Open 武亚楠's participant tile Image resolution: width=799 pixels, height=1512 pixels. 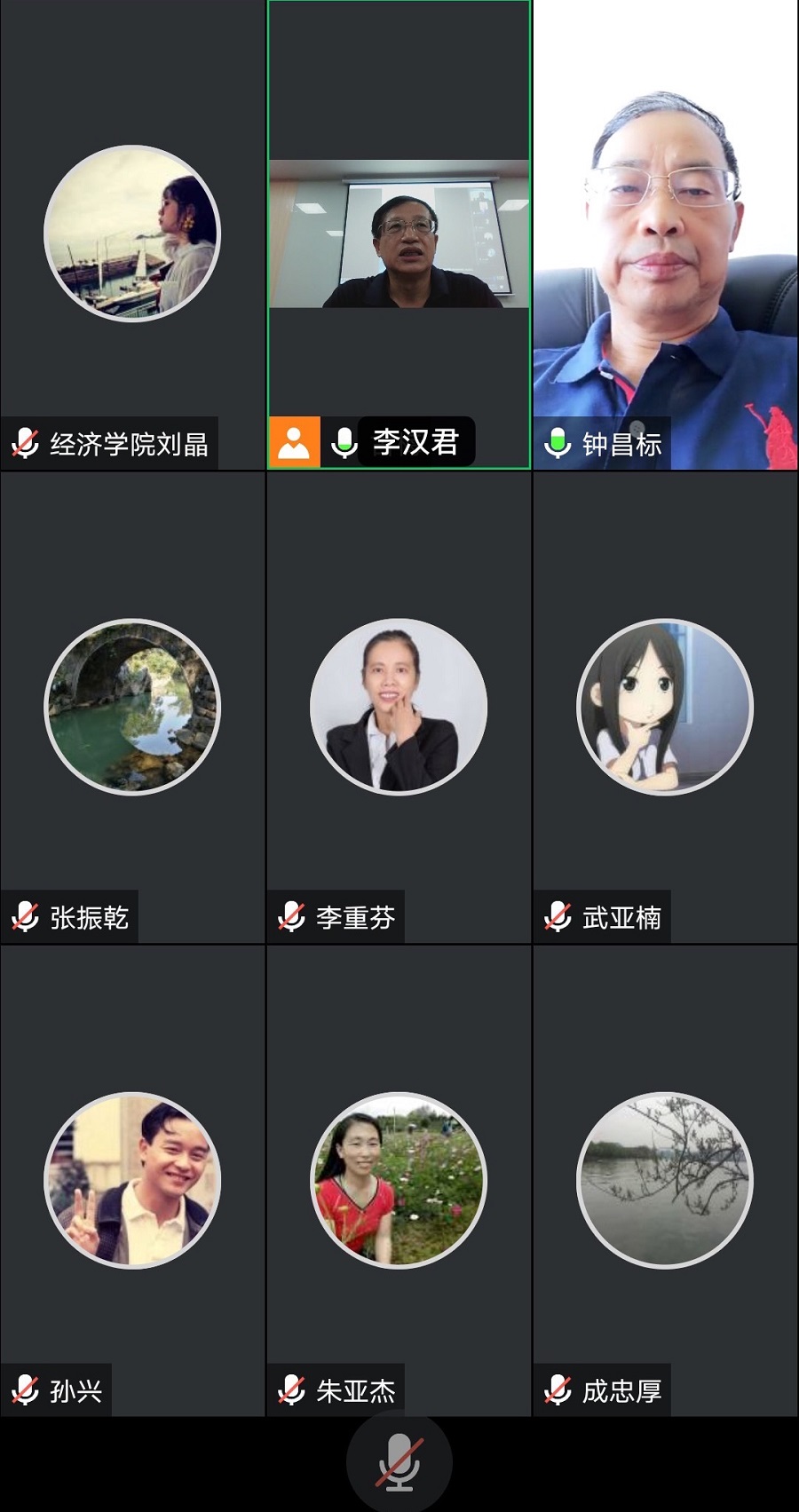pyautogui.click(x=665, y=707)
